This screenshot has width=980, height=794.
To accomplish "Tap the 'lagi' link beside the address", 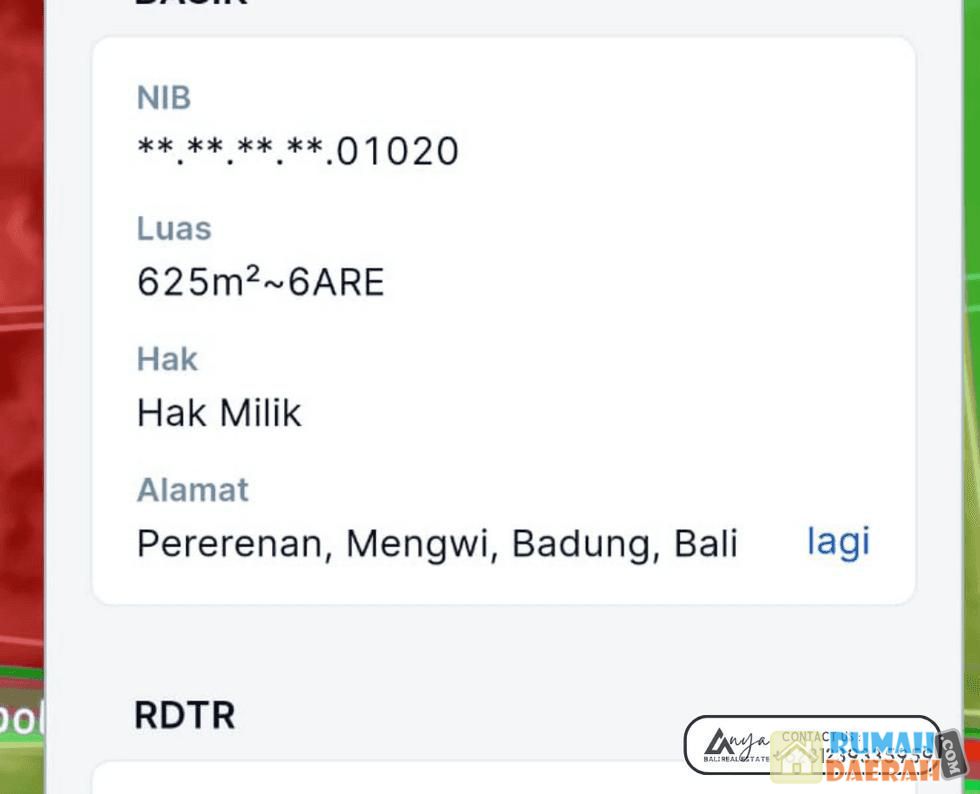I will coord(838,541).
